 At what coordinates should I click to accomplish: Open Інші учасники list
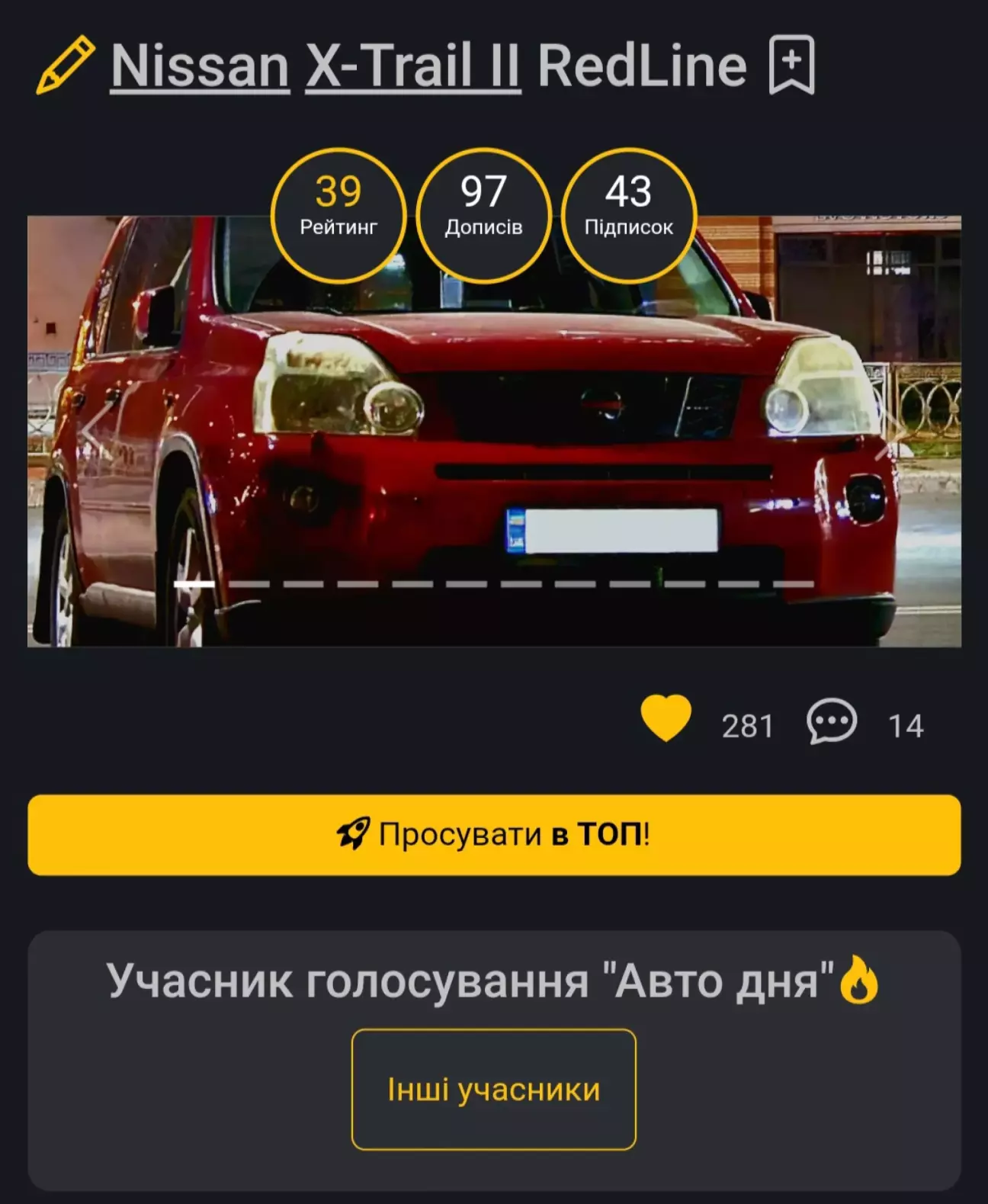tap(493, 1089)
